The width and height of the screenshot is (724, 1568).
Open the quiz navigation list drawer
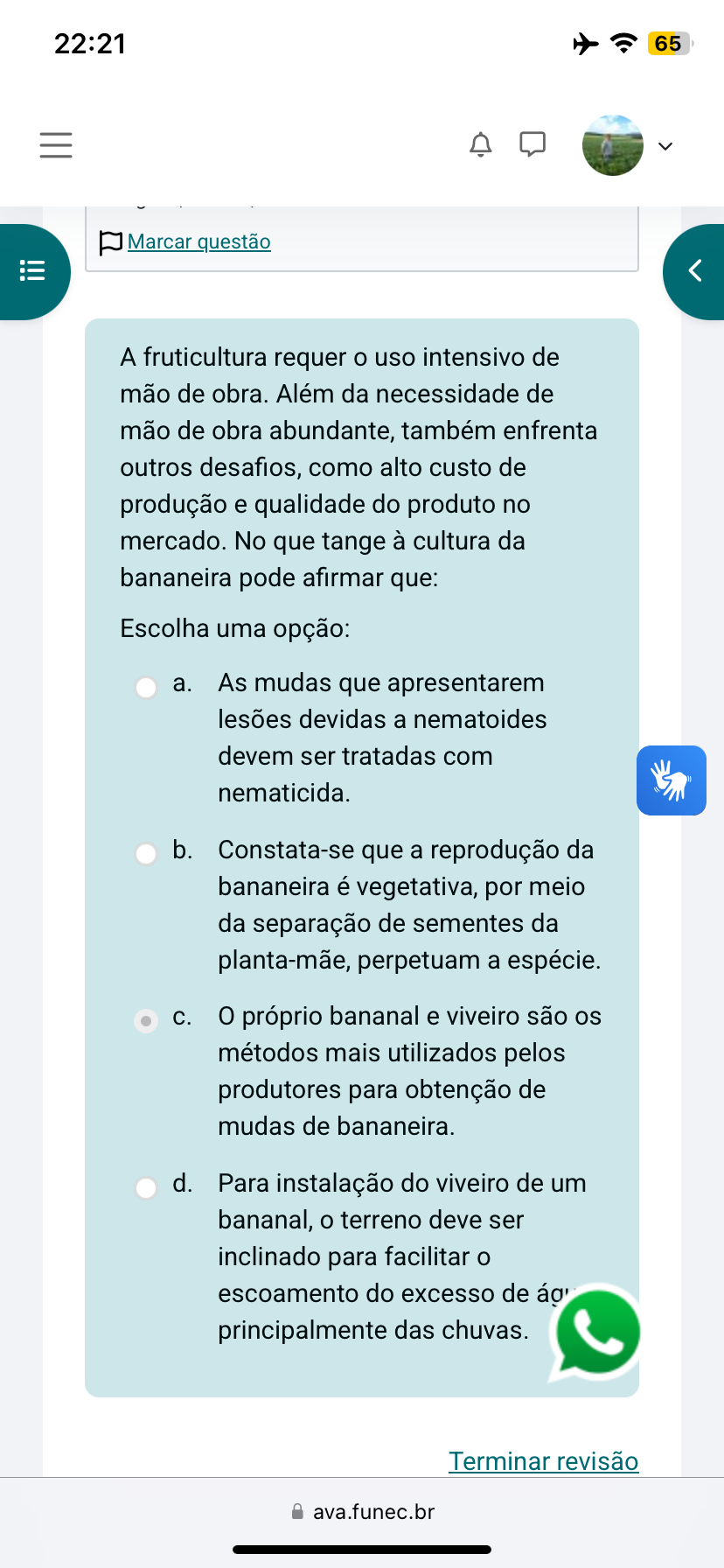click(x=33, y=270)
